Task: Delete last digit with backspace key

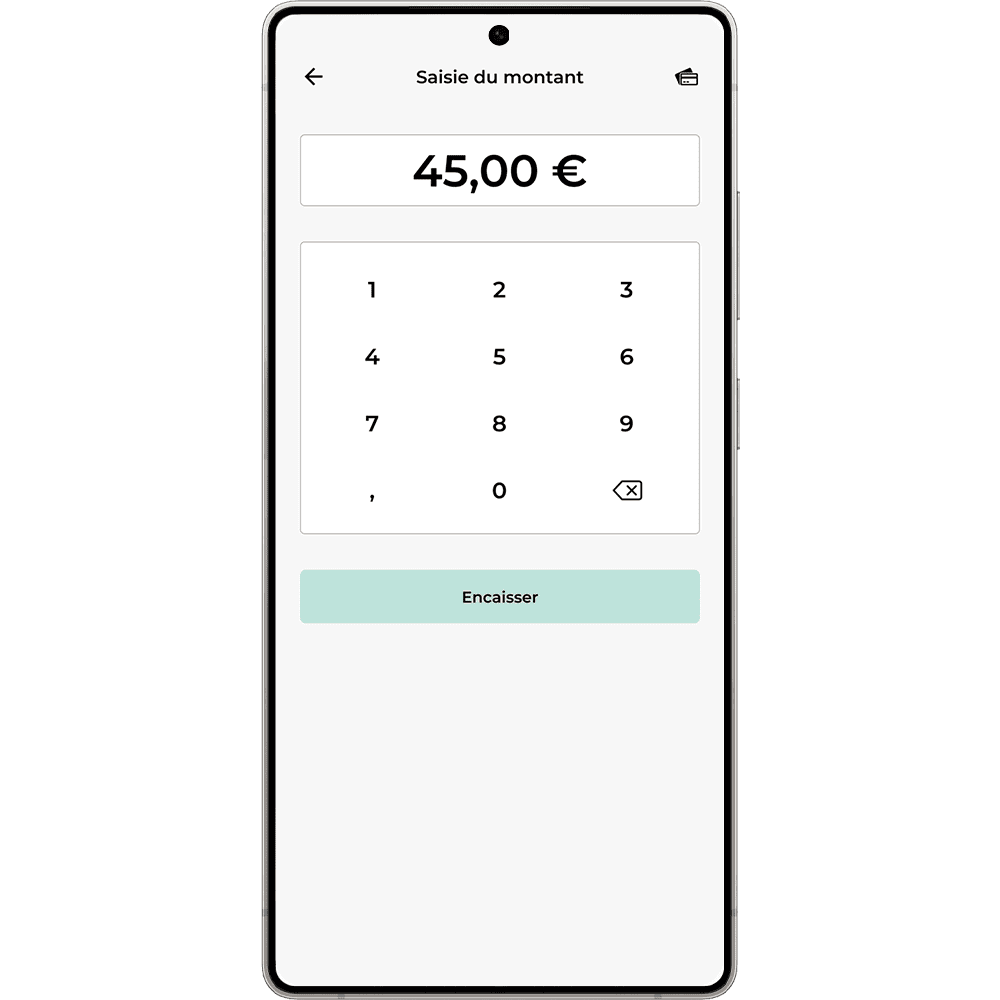Action: point(627,491)
